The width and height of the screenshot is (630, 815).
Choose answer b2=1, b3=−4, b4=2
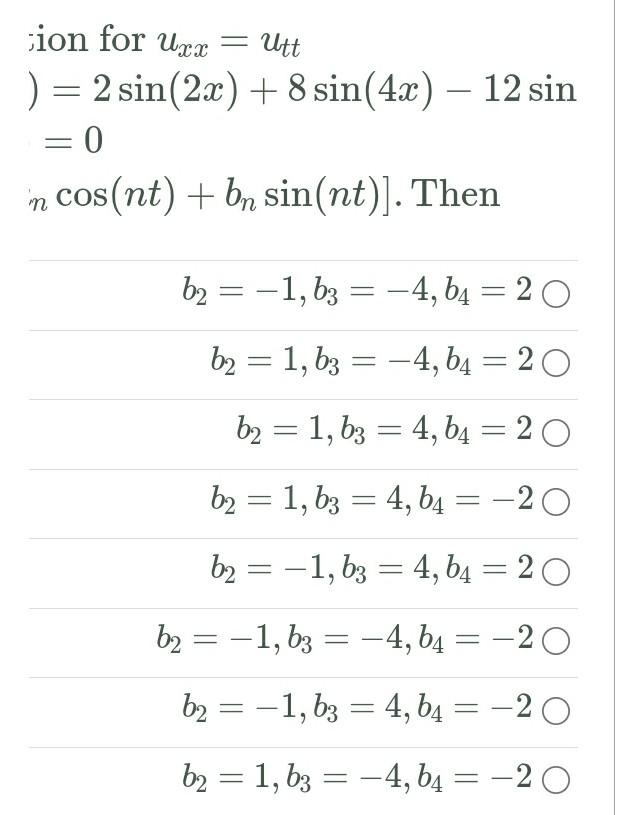click(559, 364)
